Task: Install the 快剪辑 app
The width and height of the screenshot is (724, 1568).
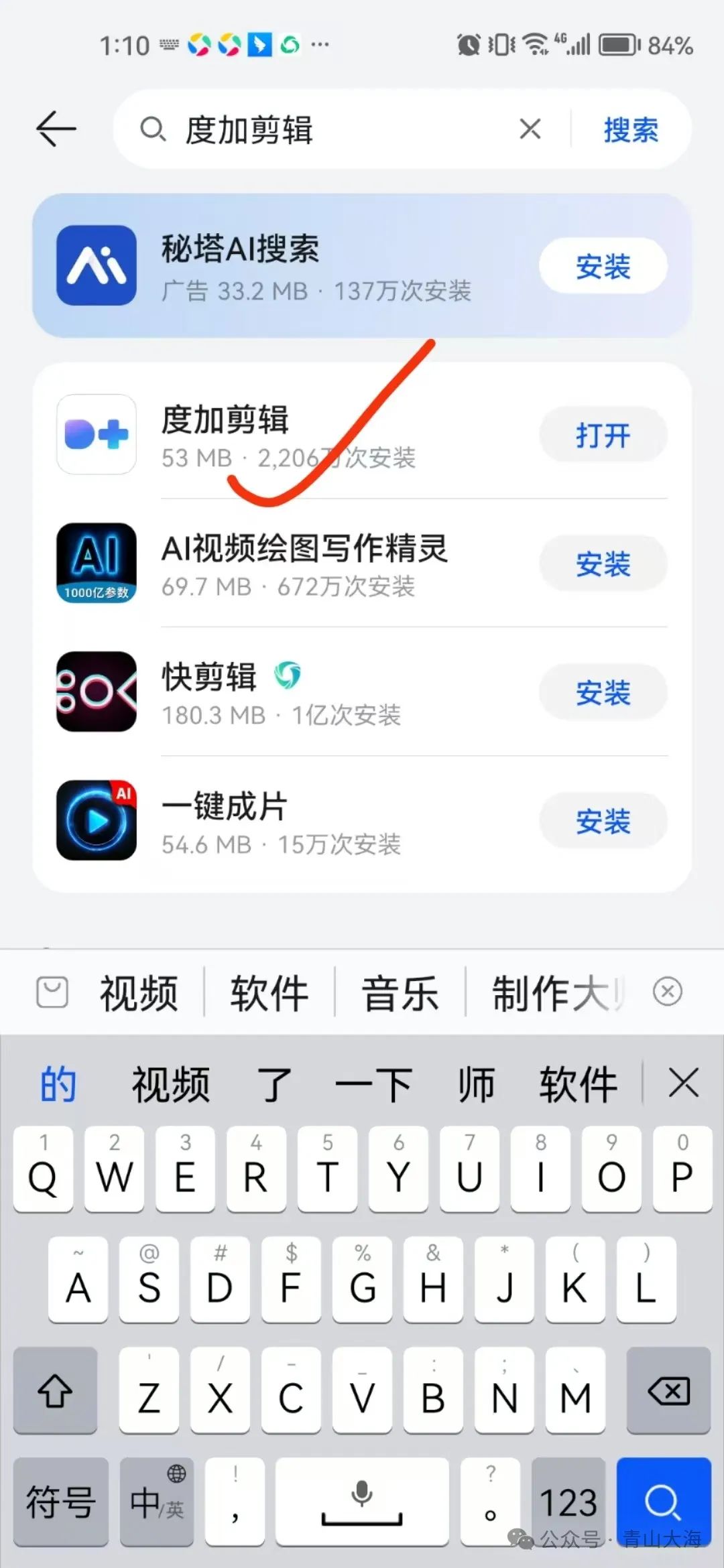Action: click(x=603, y=692)
